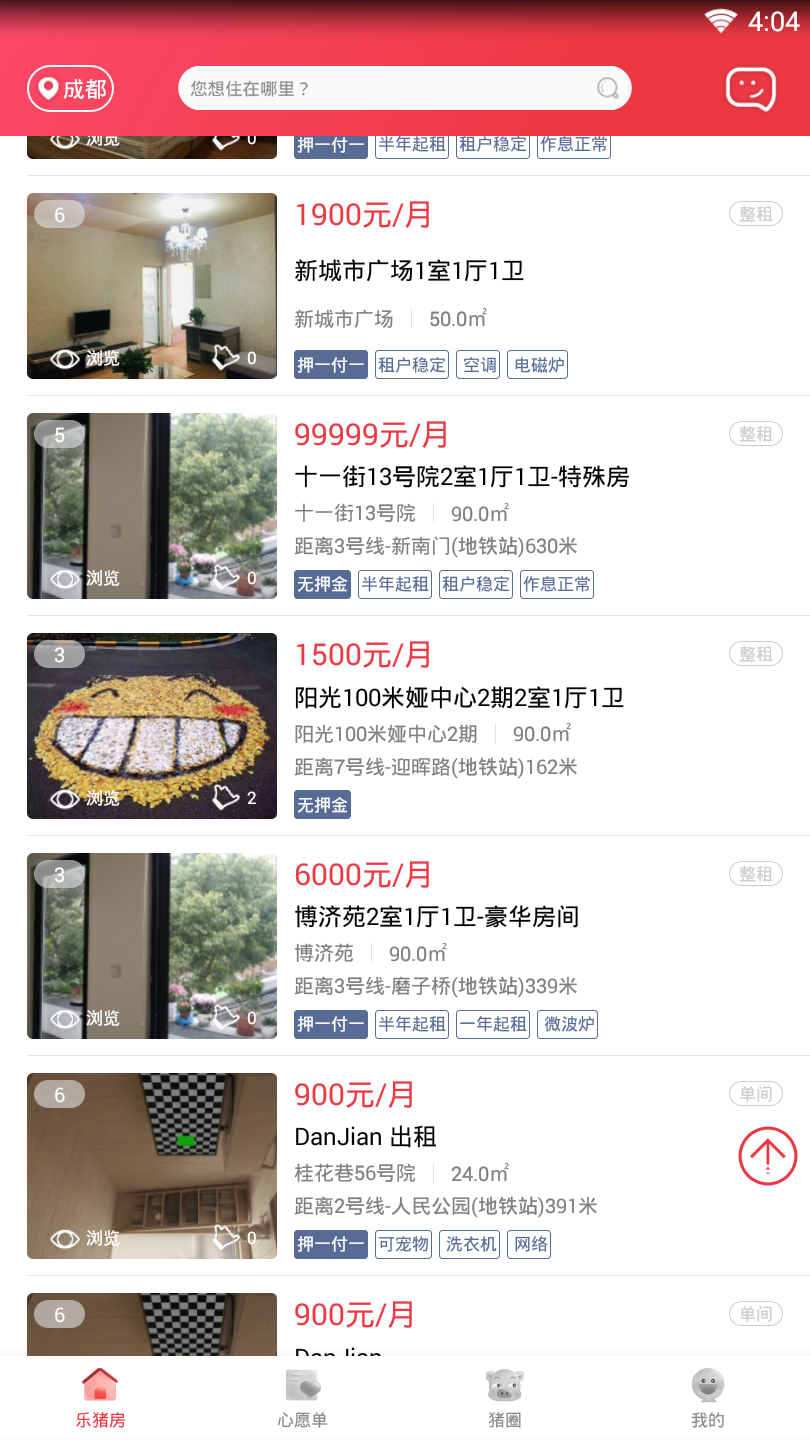Open the messages smiley icon
Viewport: 810px width, 1440px height.
click(x=750, y=89)
